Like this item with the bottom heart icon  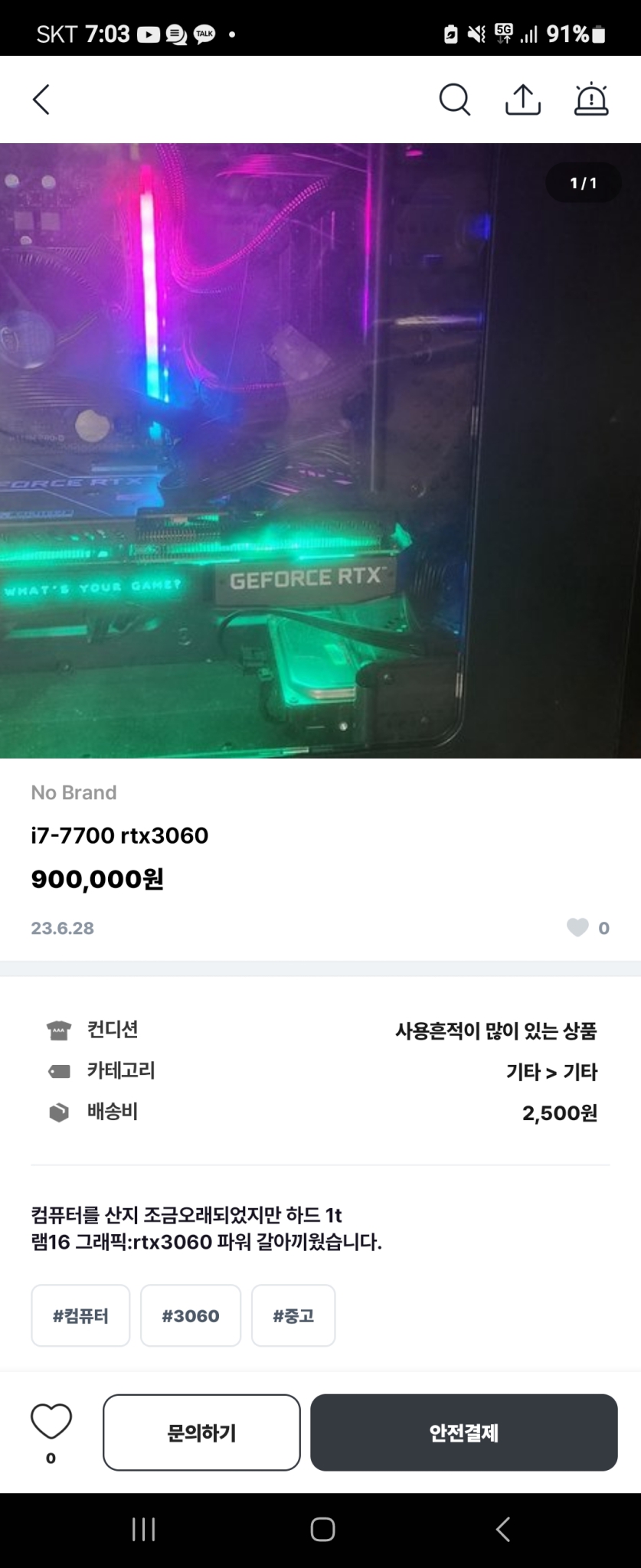click(51, 1422)
